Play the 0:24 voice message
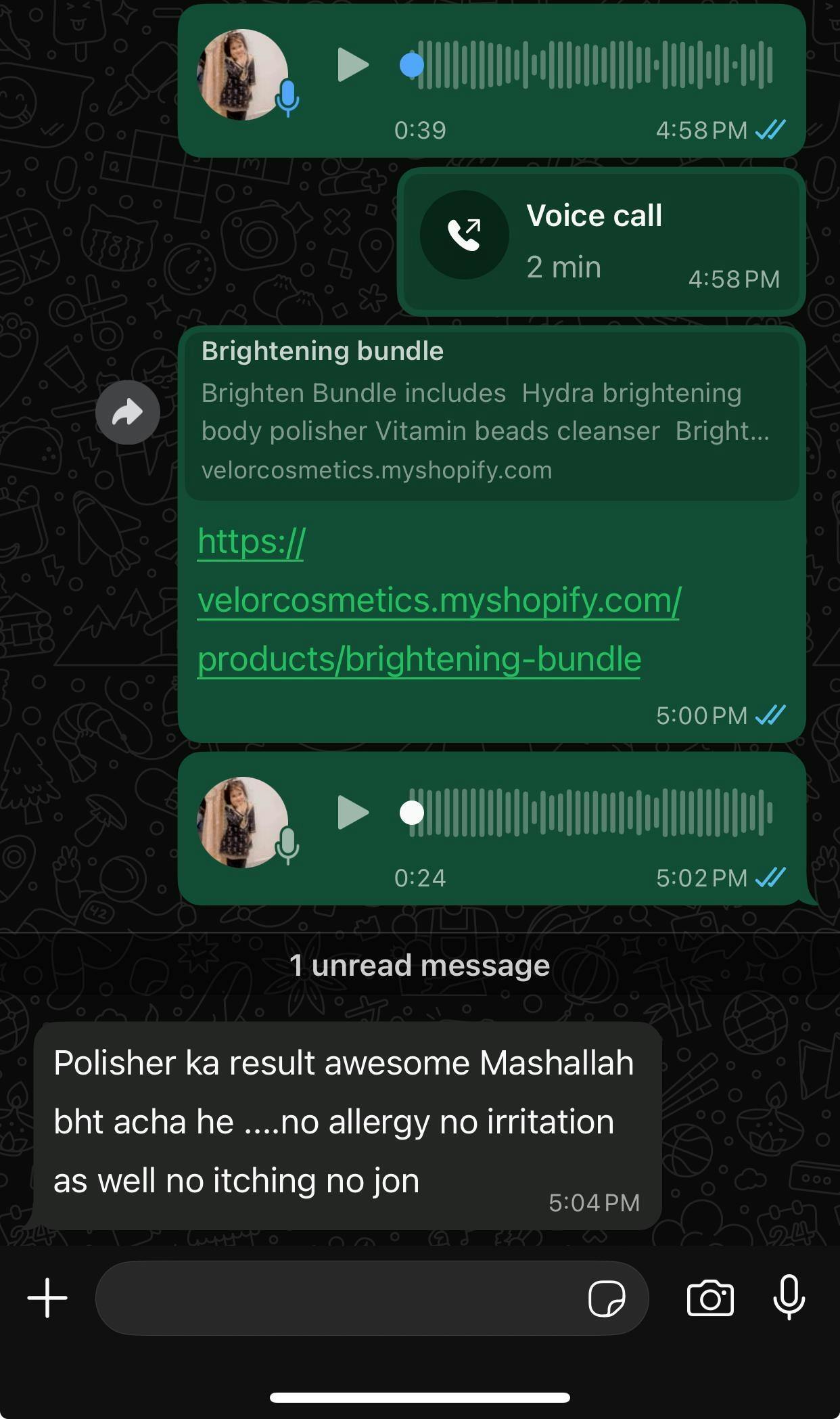This screenshot has height=1419, width=840. (352, 812)
